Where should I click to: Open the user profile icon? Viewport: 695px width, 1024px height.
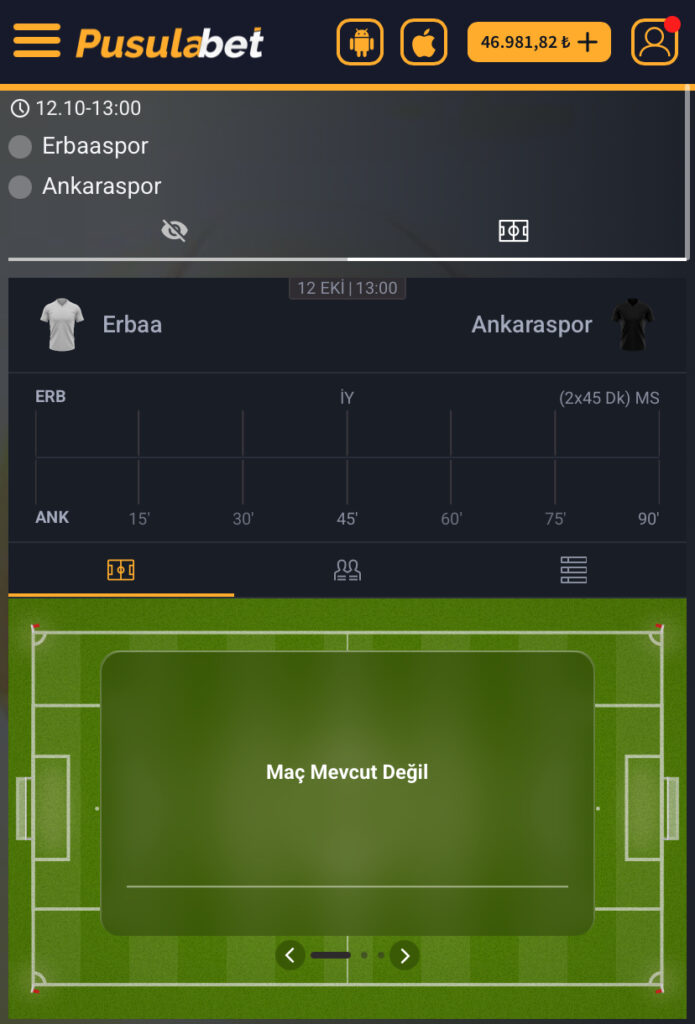click(655, 42)
